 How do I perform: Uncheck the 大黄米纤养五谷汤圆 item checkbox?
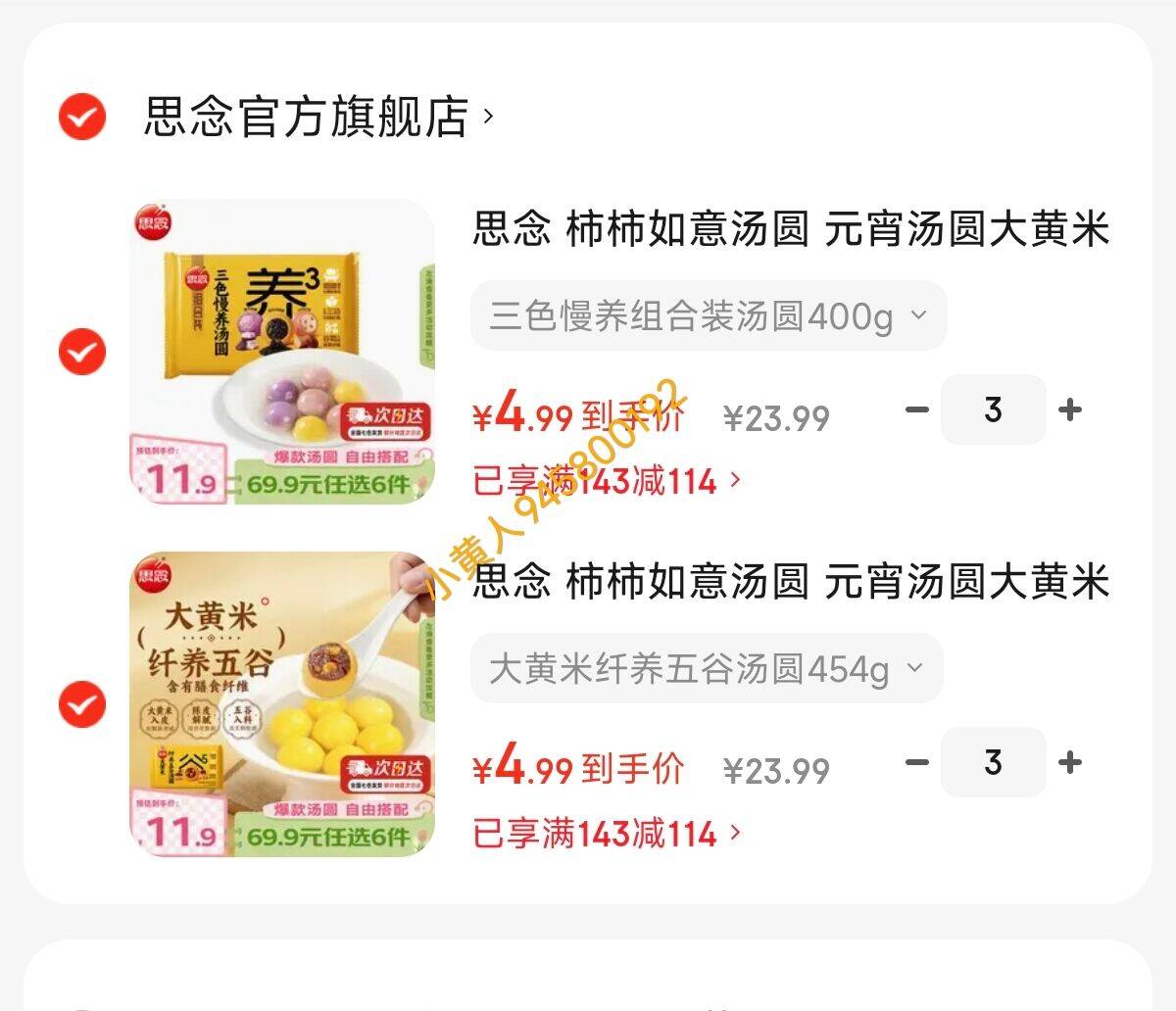coord(82,704)
